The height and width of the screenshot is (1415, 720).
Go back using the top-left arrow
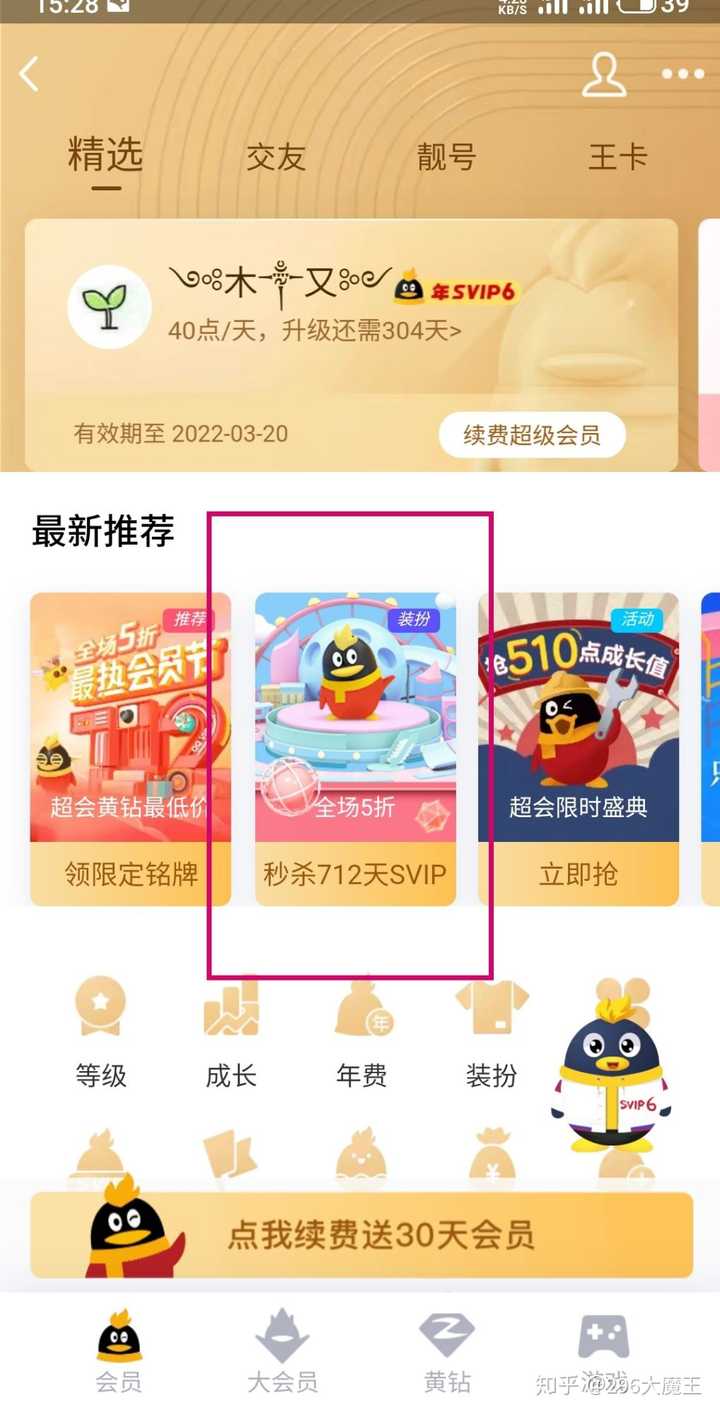point(29,74)
